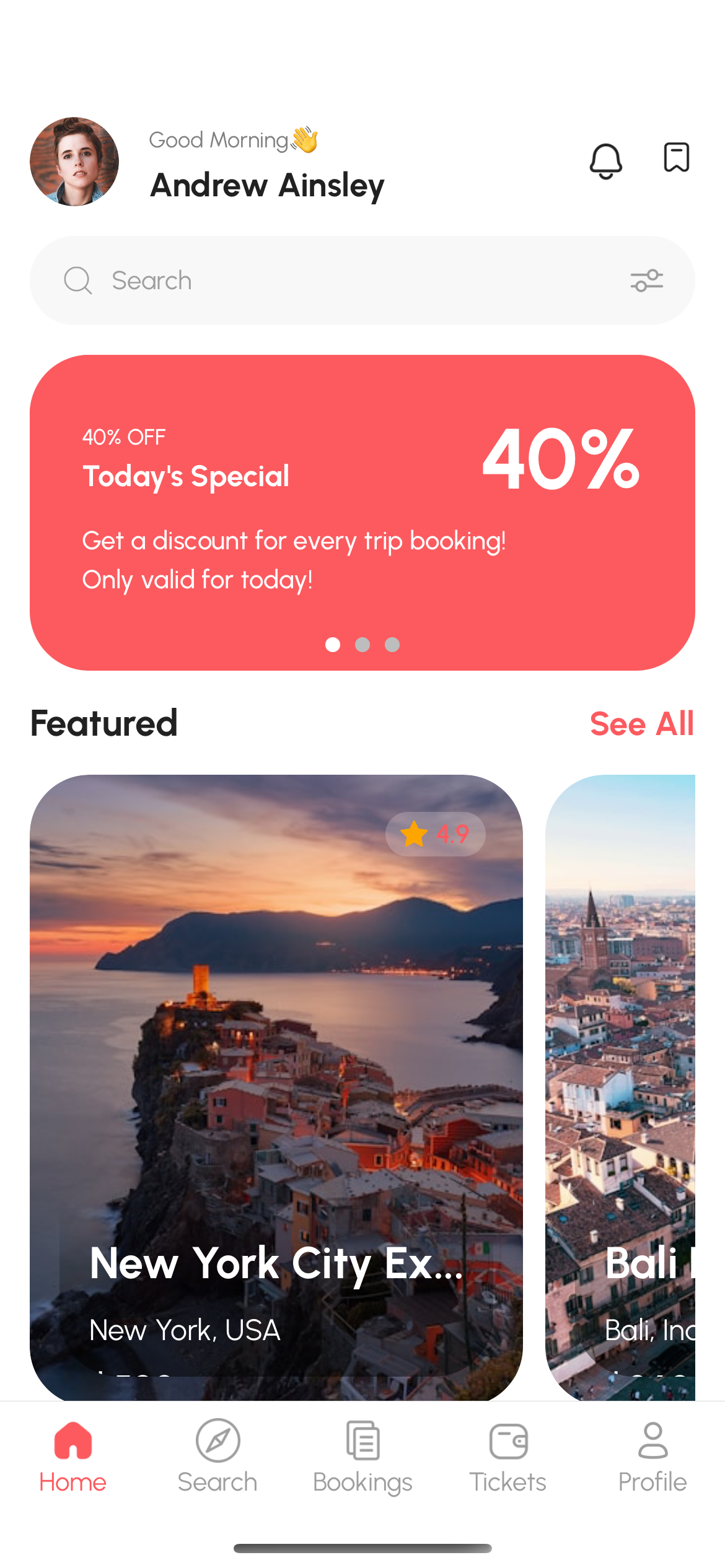The width and height of the screenshot is (725, 1568).
Task: Open the Tickets wallet icon
Action: [507, 1441]
